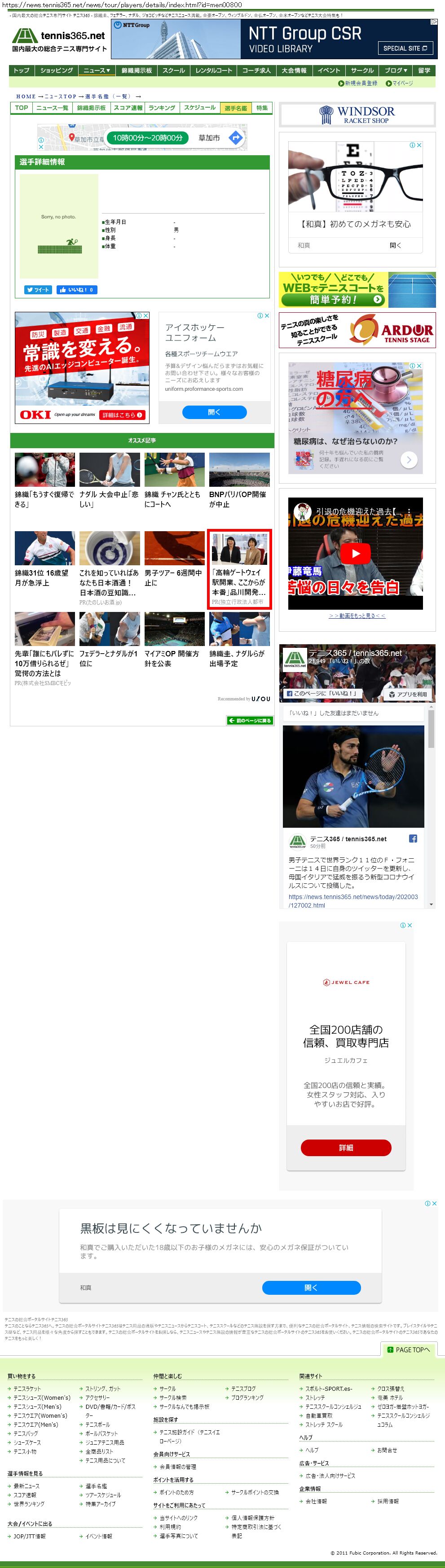This screenshot has height=1568, width=445.
Task: Open the Windsor Racket Shop banner
Action: [357, 114]
